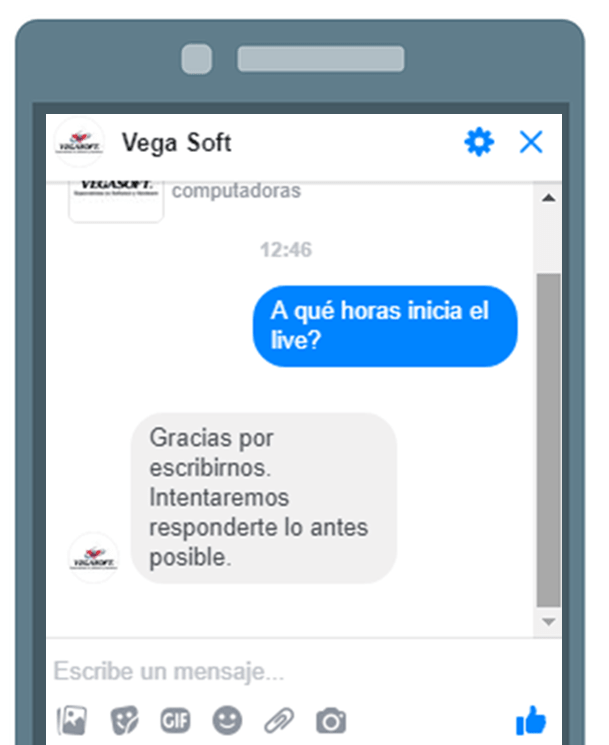Open the chat settings gear
This screenshot has width=609, height=745.
(479, 142)
